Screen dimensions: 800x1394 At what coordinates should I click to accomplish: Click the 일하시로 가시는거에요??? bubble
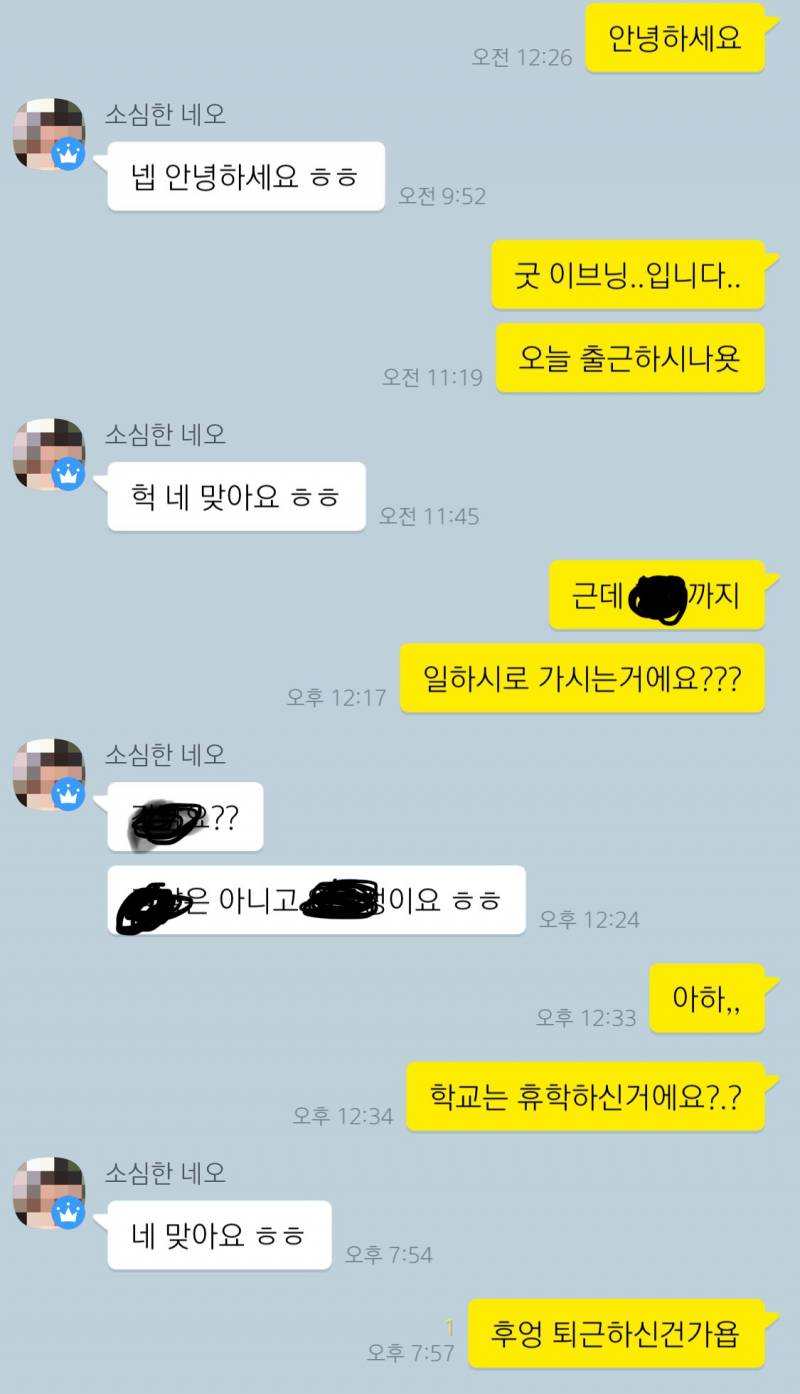click(x=582, y=679)
